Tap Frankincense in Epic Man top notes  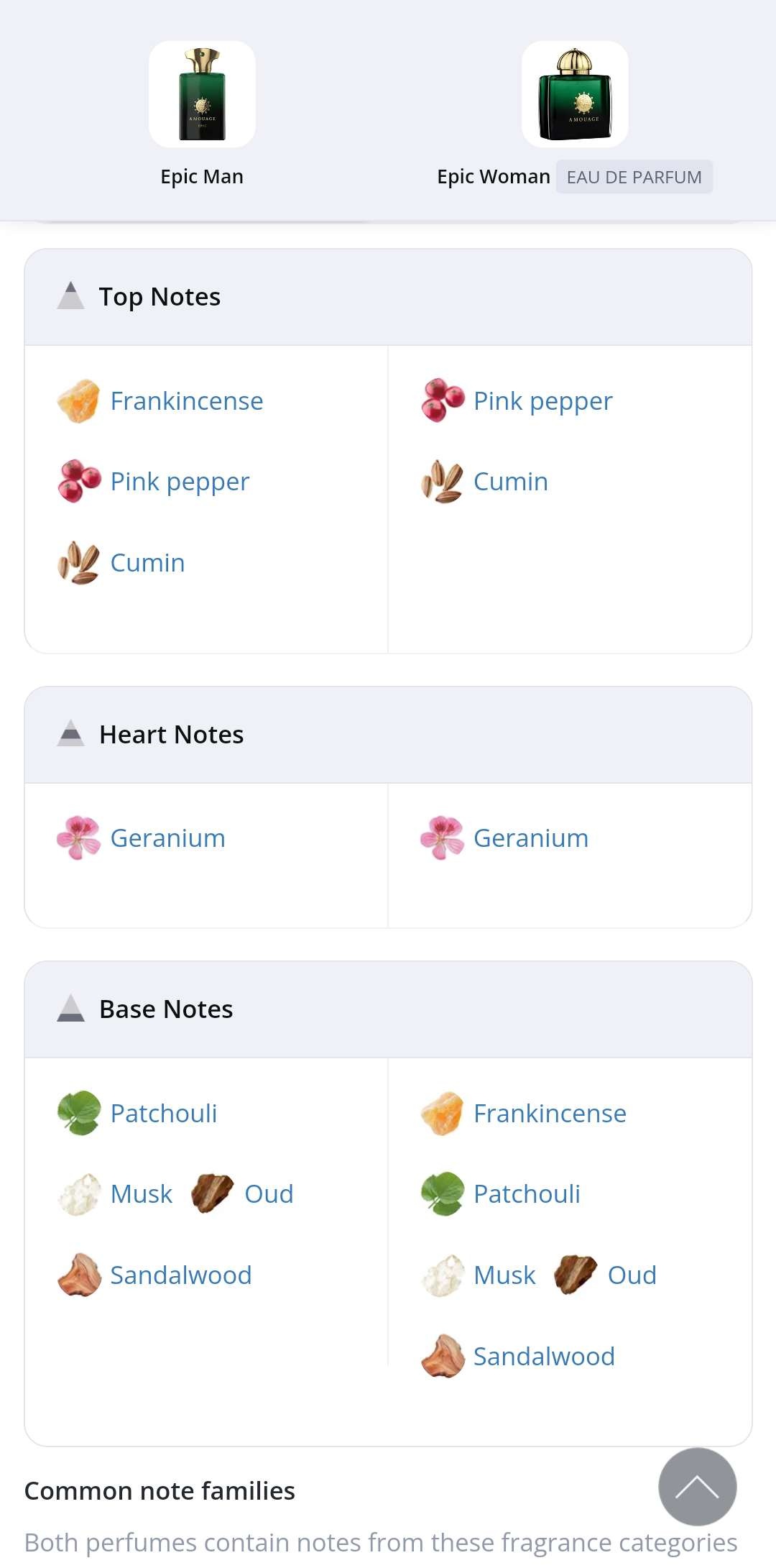pos(186,401)
